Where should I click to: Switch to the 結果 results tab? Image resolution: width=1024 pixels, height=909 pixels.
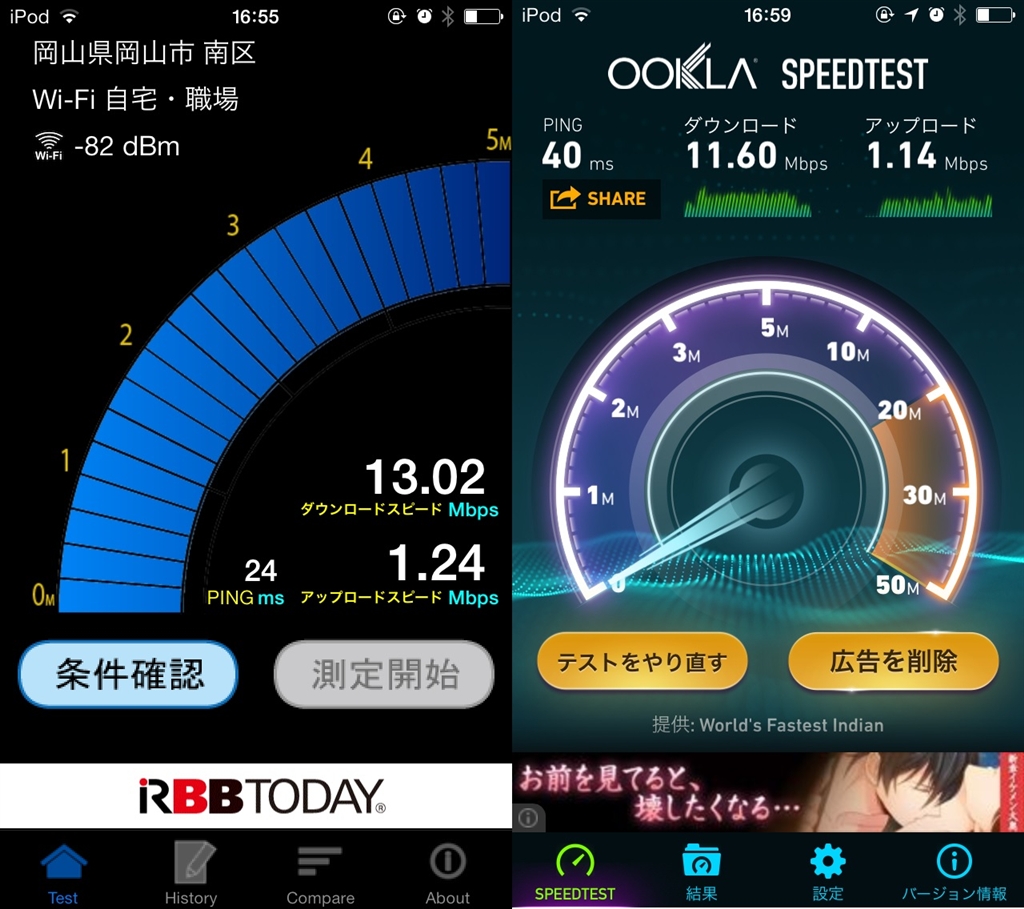[701, 872]
